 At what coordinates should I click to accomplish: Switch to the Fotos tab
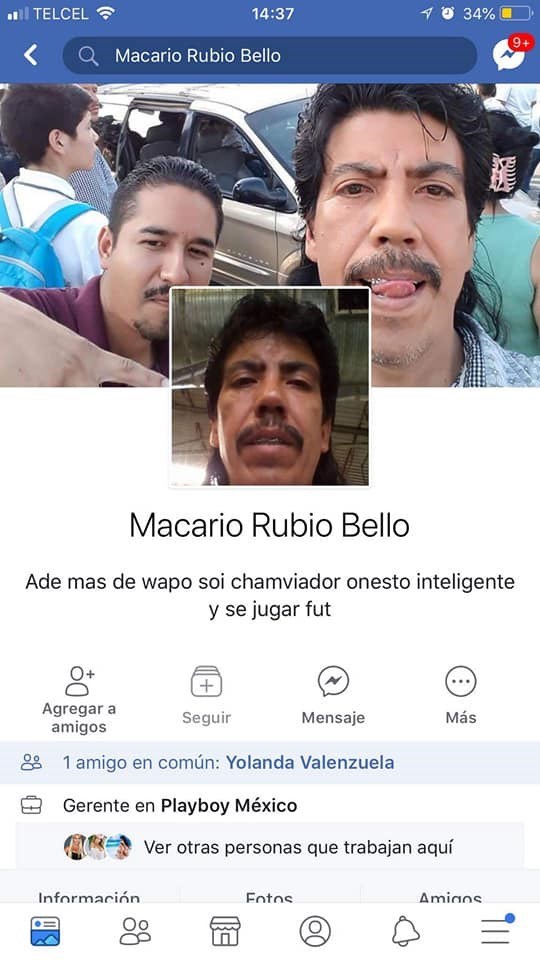point(269,896)
